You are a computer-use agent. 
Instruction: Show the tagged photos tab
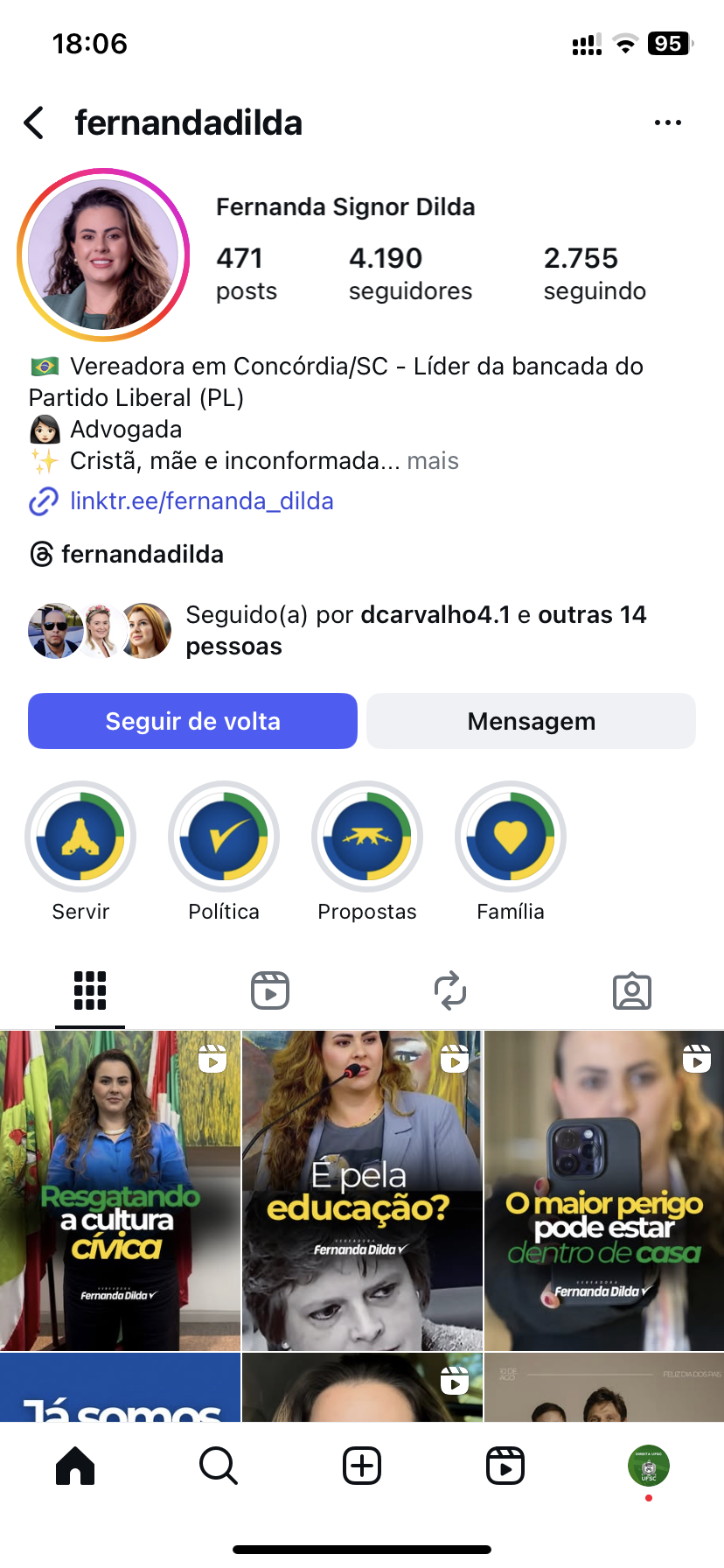click(631, 990)
